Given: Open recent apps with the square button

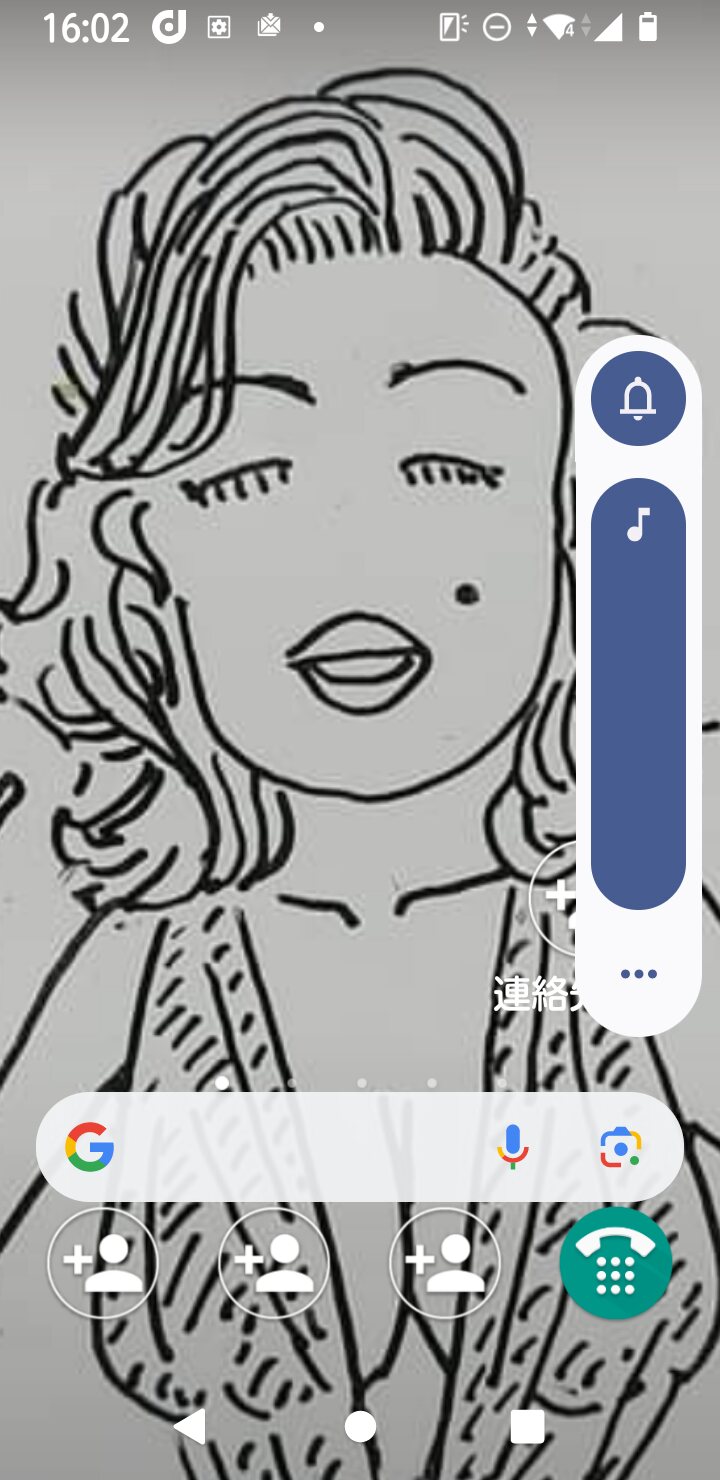Looking at the screenshot, I should click(x=527, y=1427).
